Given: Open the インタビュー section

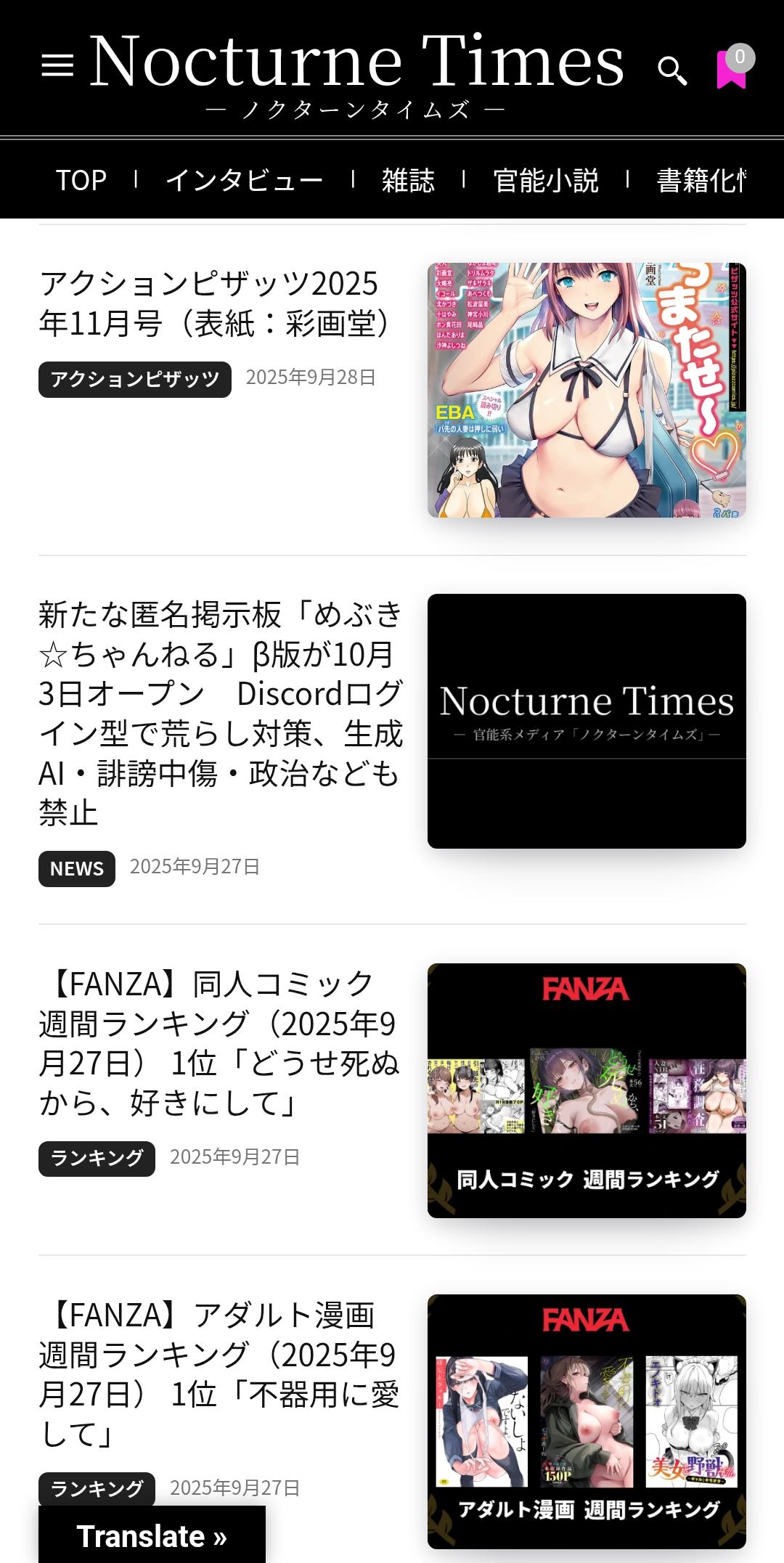Looking at the screenshot, I should (244, 180).
